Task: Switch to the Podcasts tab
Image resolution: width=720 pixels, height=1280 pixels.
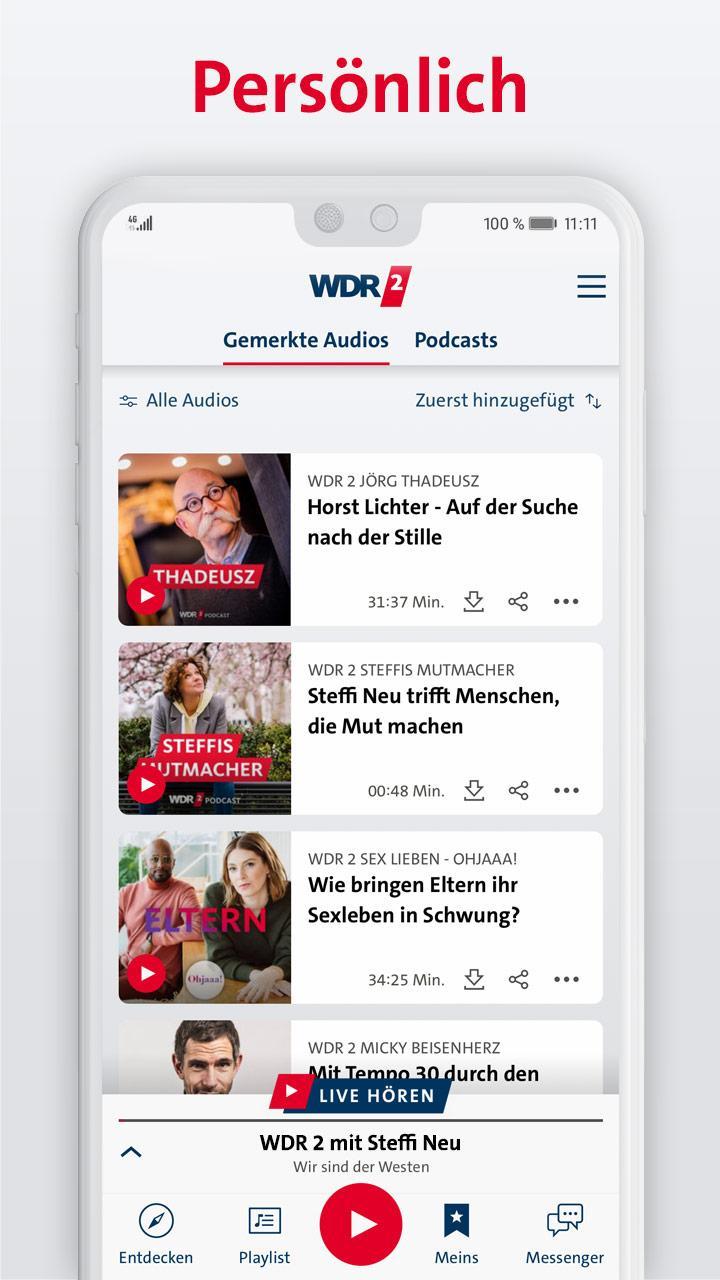Action: point(456,340)
